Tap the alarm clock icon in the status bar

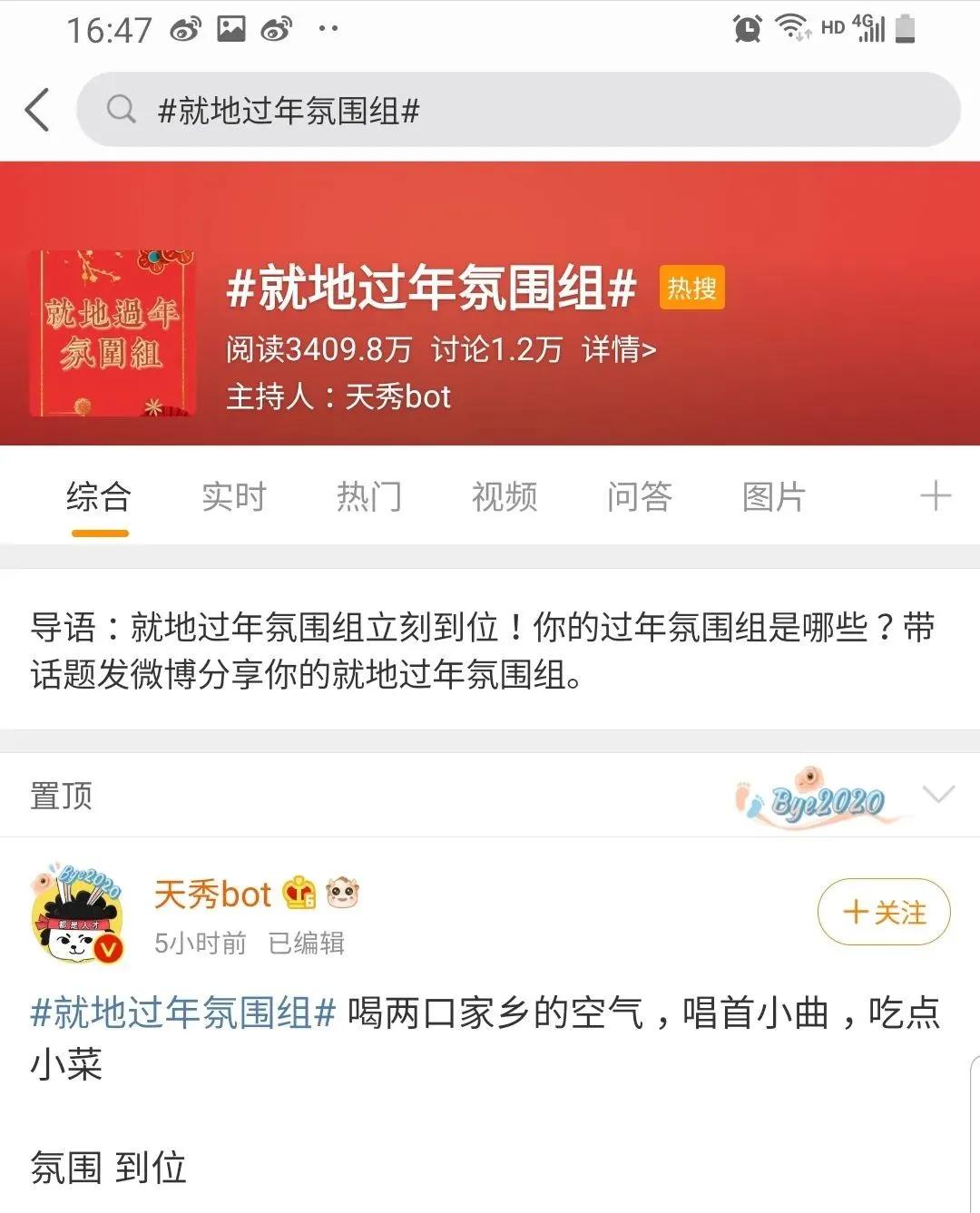click(746, 27)
